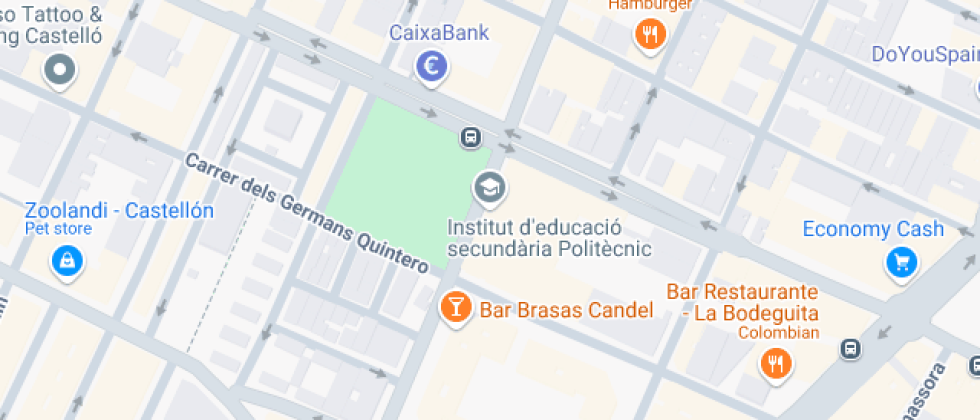Screen dimensions: 980x420
Task: Tap the bus stop near La Bodeguita
Action: coord(849,349)
